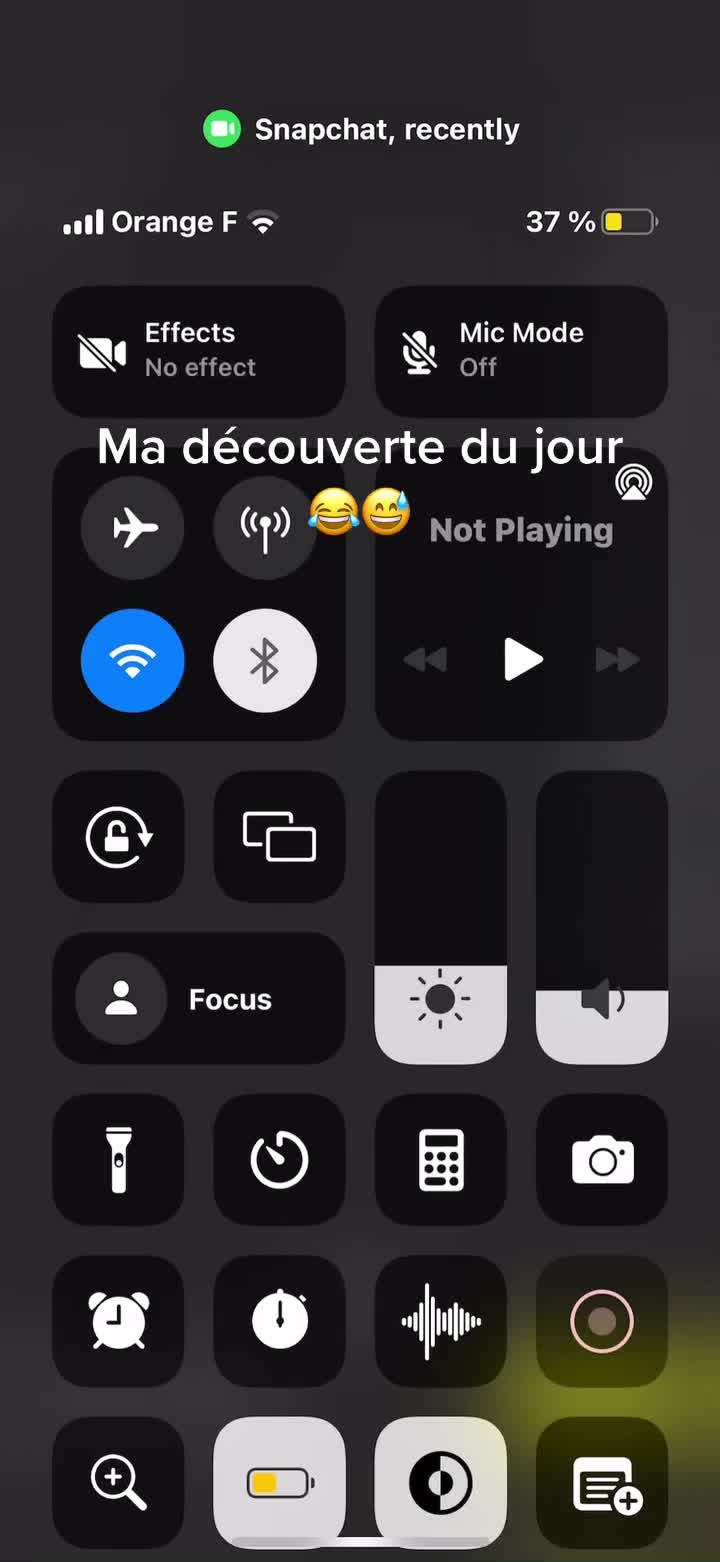Open the AirPlay output picker
This screenshot has height=1562, width=720.
click(633, 482)
